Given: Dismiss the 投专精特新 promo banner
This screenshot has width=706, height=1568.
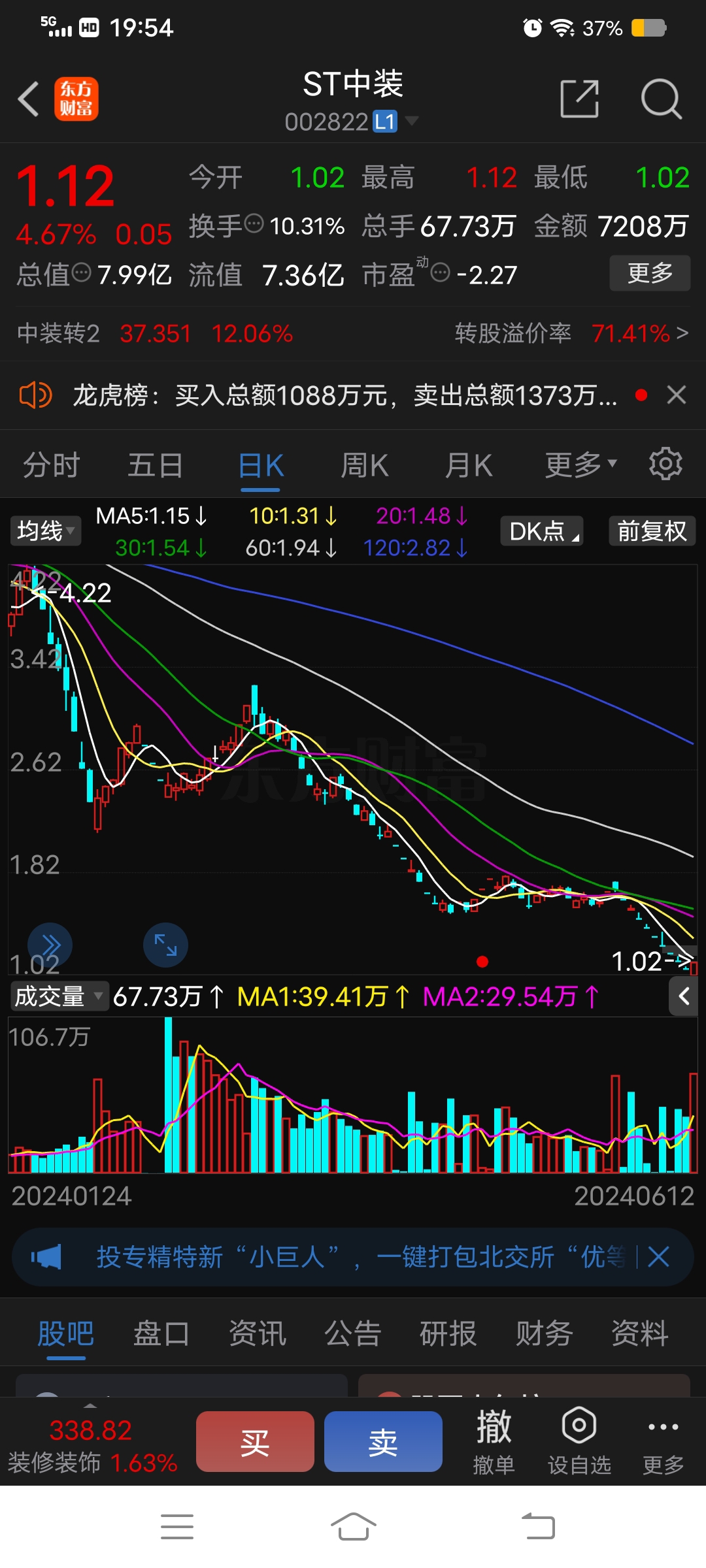Looking at the screenshot, I should [659, 1256].
